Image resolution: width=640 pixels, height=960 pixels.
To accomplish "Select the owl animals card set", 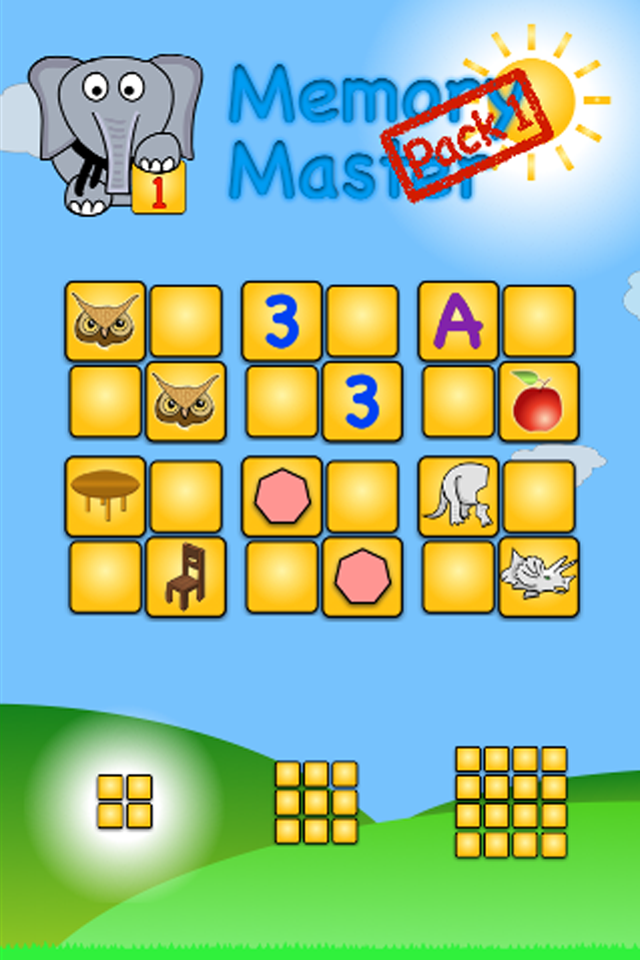I will pyautogui.click(x=145, y=362).
